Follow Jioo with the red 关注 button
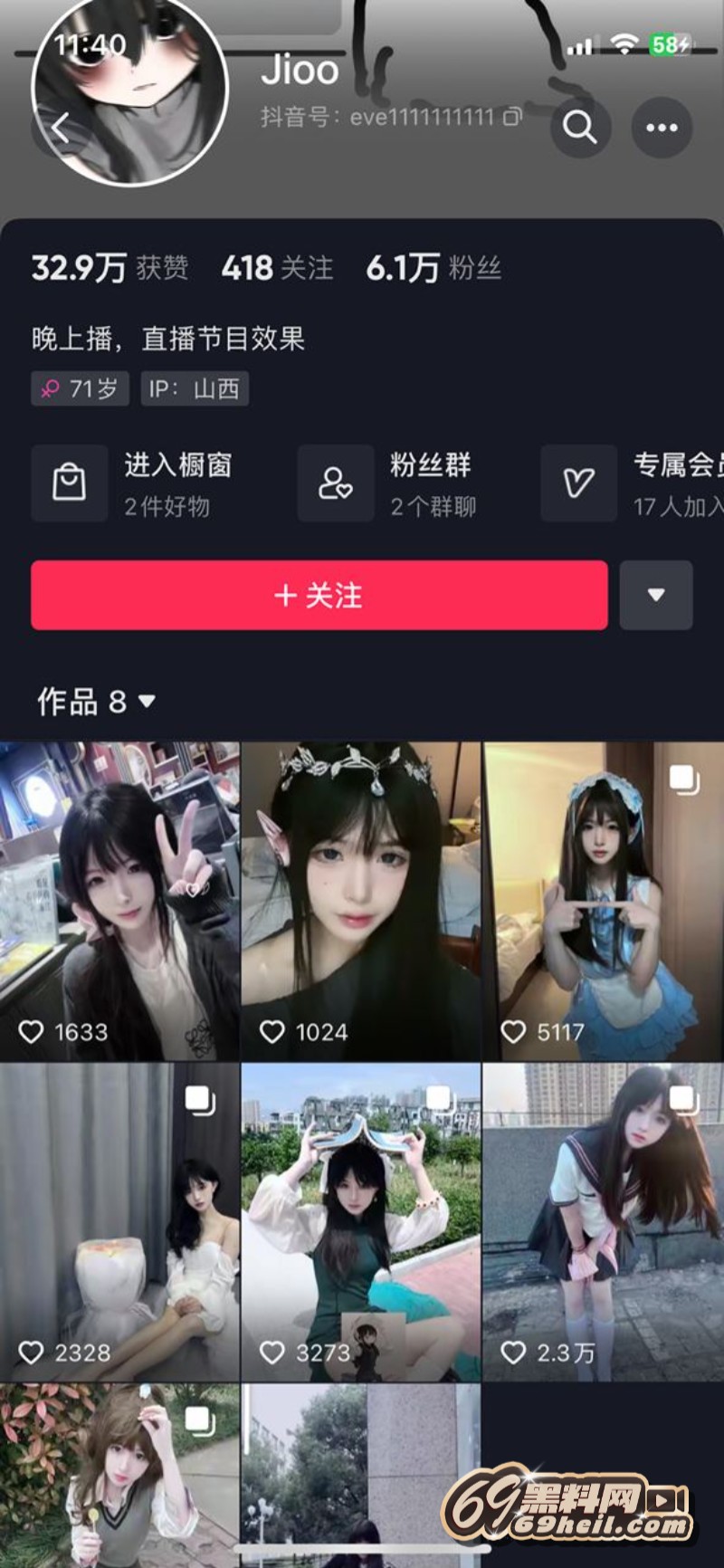 tap(319, 595)
